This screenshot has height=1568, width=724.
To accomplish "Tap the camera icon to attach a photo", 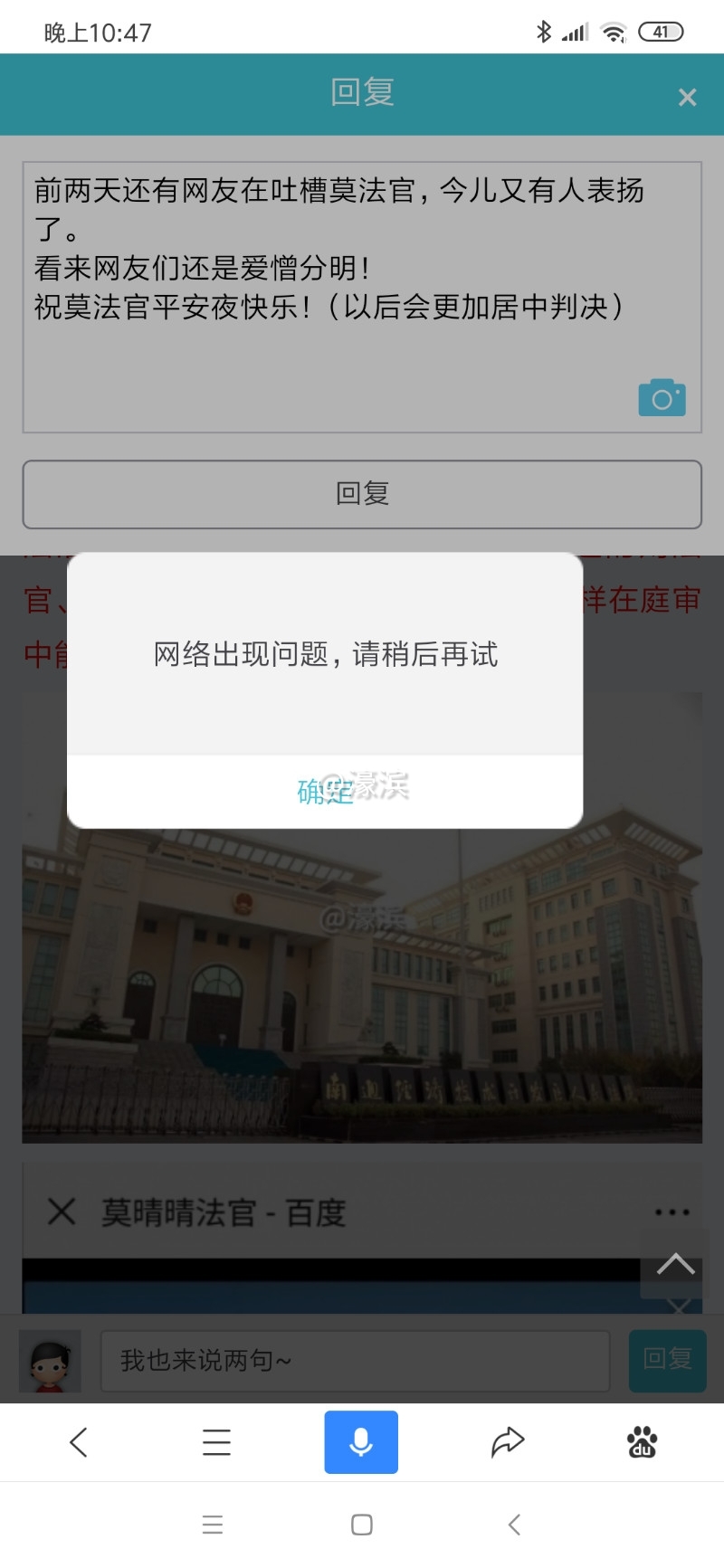I will pyautogui.click(x=662, y=398).
